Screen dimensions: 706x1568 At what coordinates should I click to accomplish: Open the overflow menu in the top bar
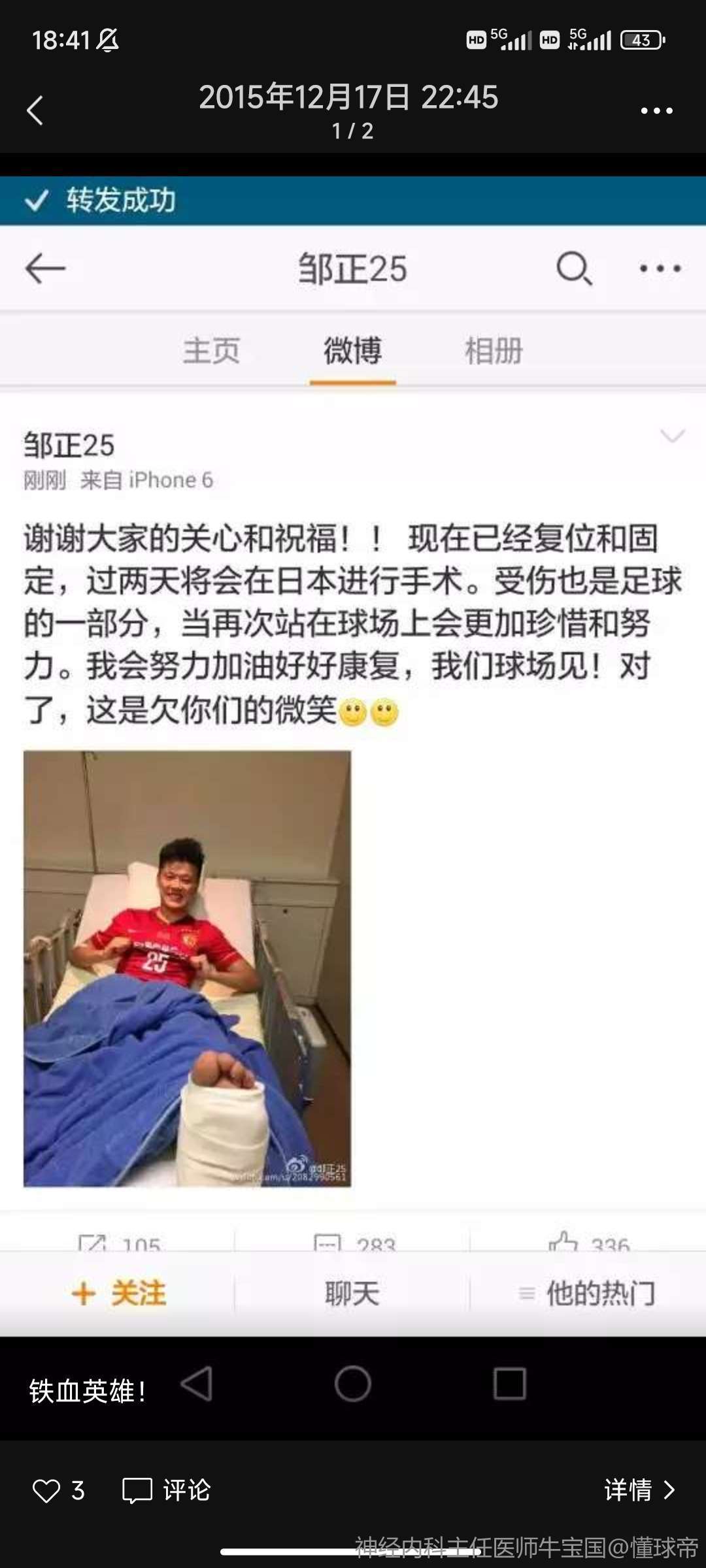(656, 111)
